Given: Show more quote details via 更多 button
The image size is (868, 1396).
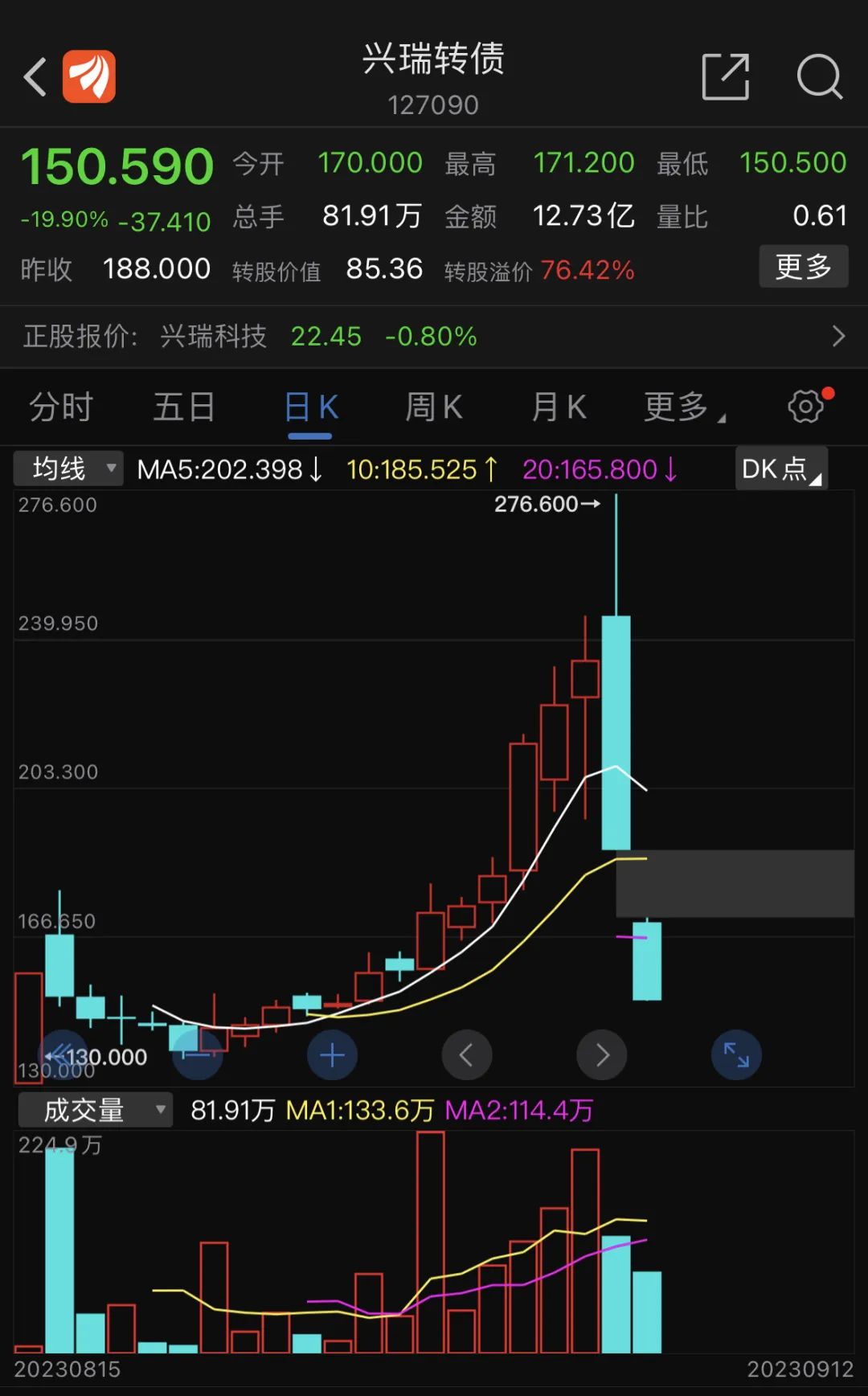Looking at the screenshot, I should 803,267.
